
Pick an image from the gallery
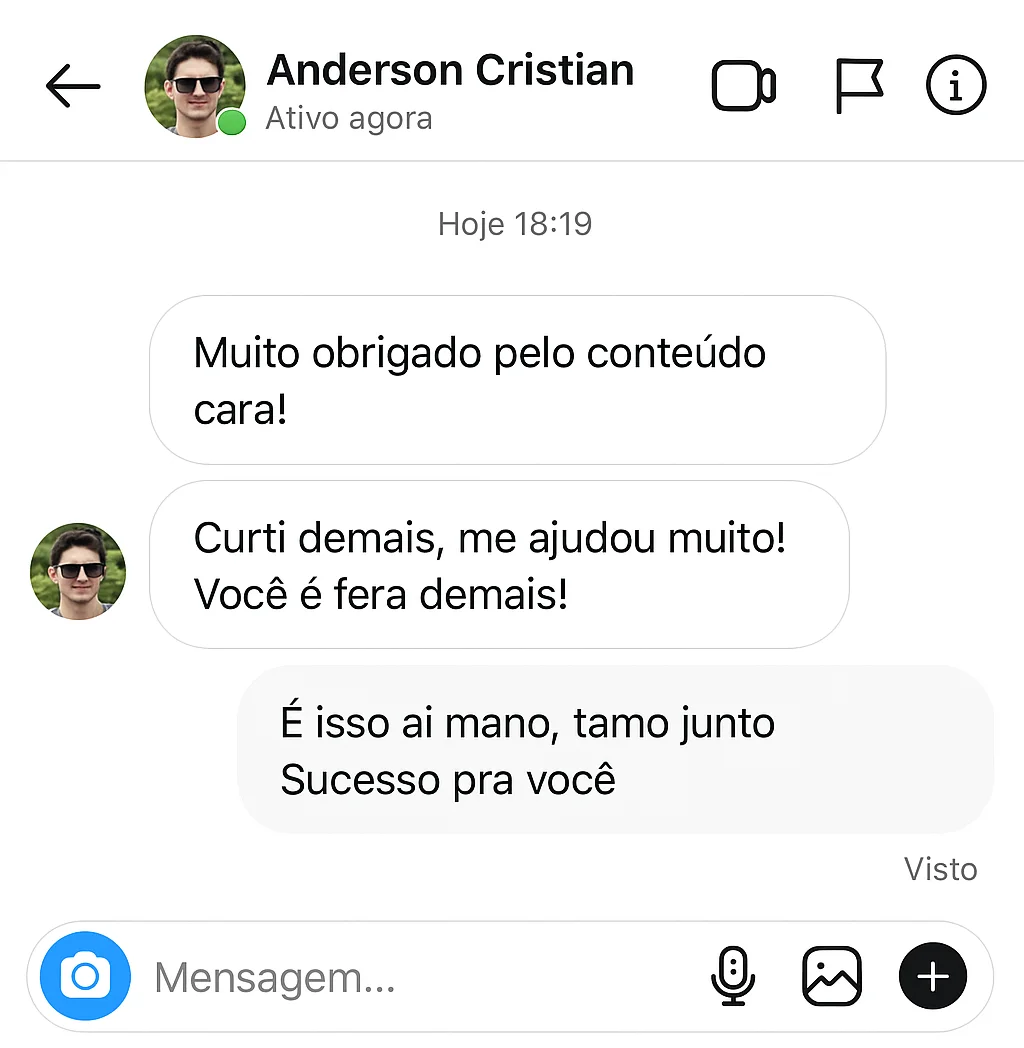[x=832, y=976]
